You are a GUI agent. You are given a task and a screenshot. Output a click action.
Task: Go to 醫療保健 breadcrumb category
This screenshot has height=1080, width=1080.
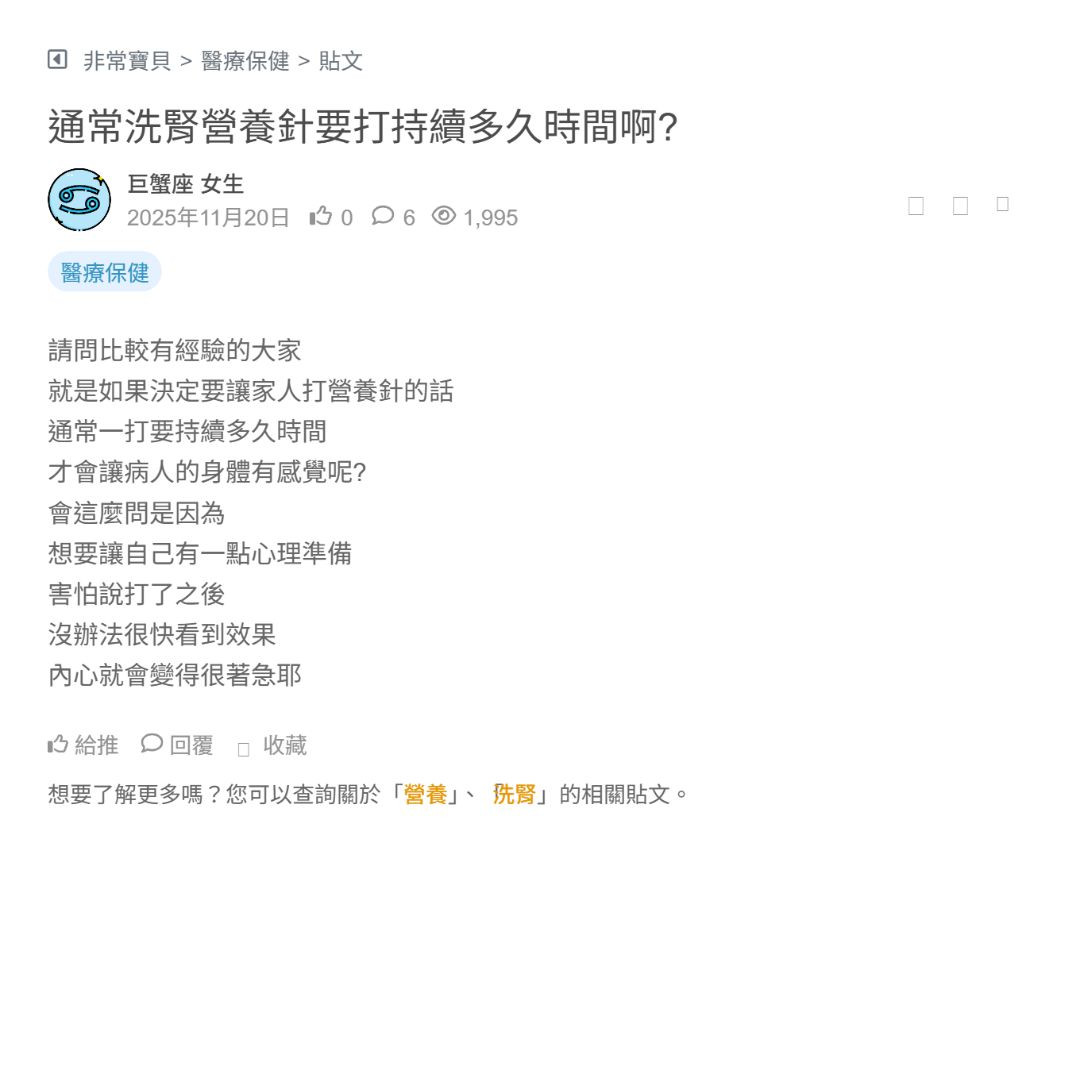(245, 61)
